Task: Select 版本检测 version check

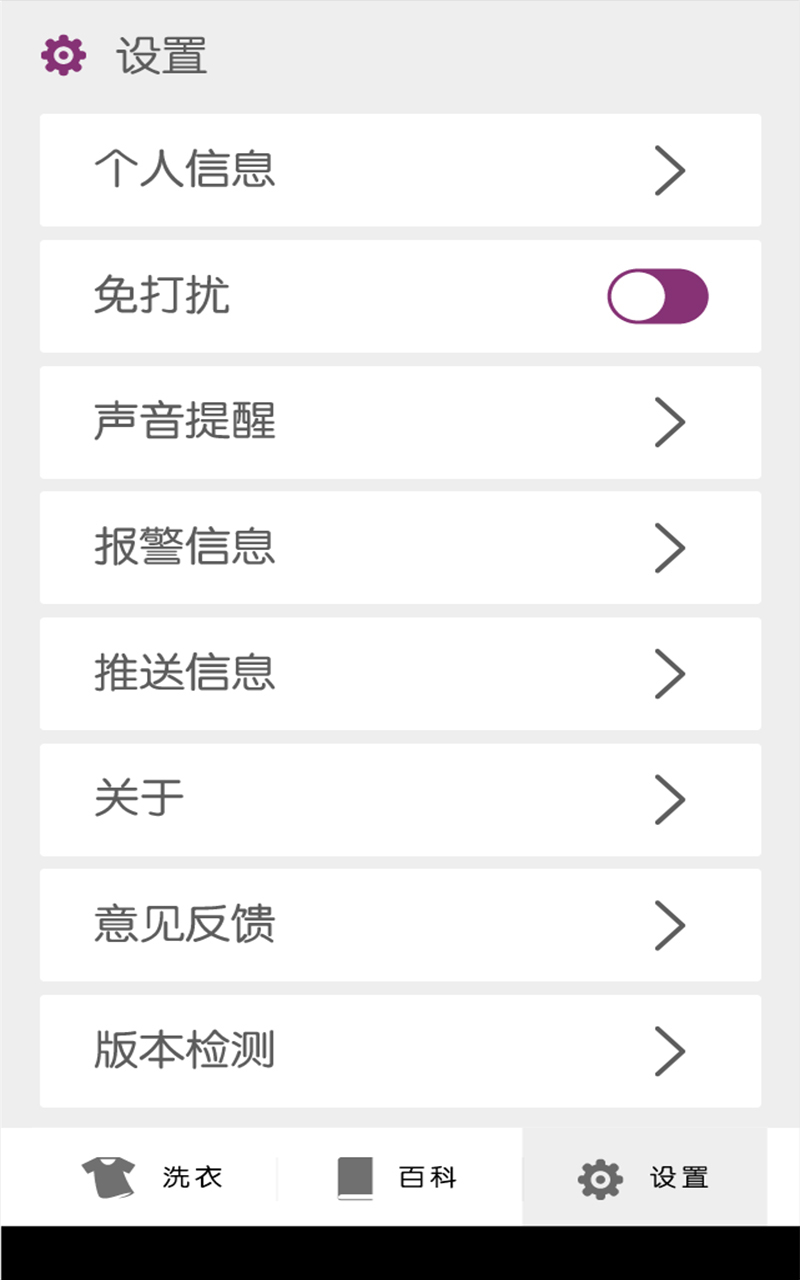Action: [x=400, y=1051]
